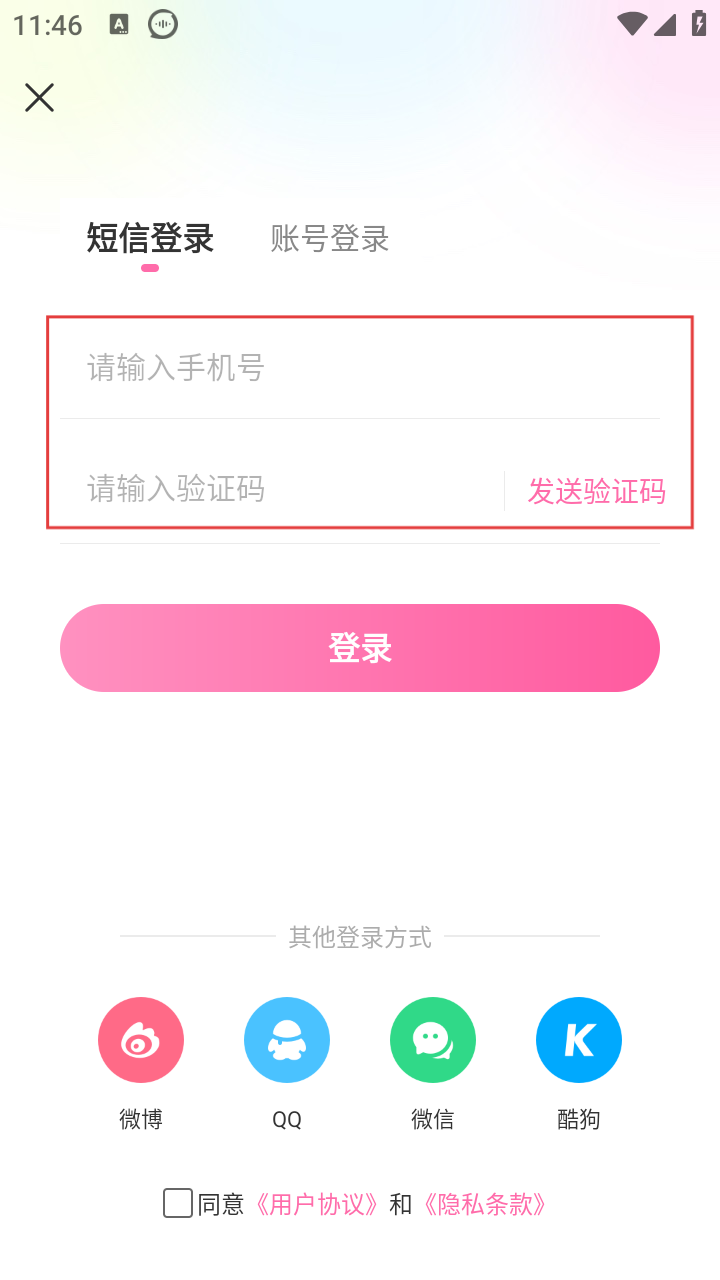This screenshot has height=1280, width=720.
Task: Log in with 微信
Action: click(x=433, y=1040)
